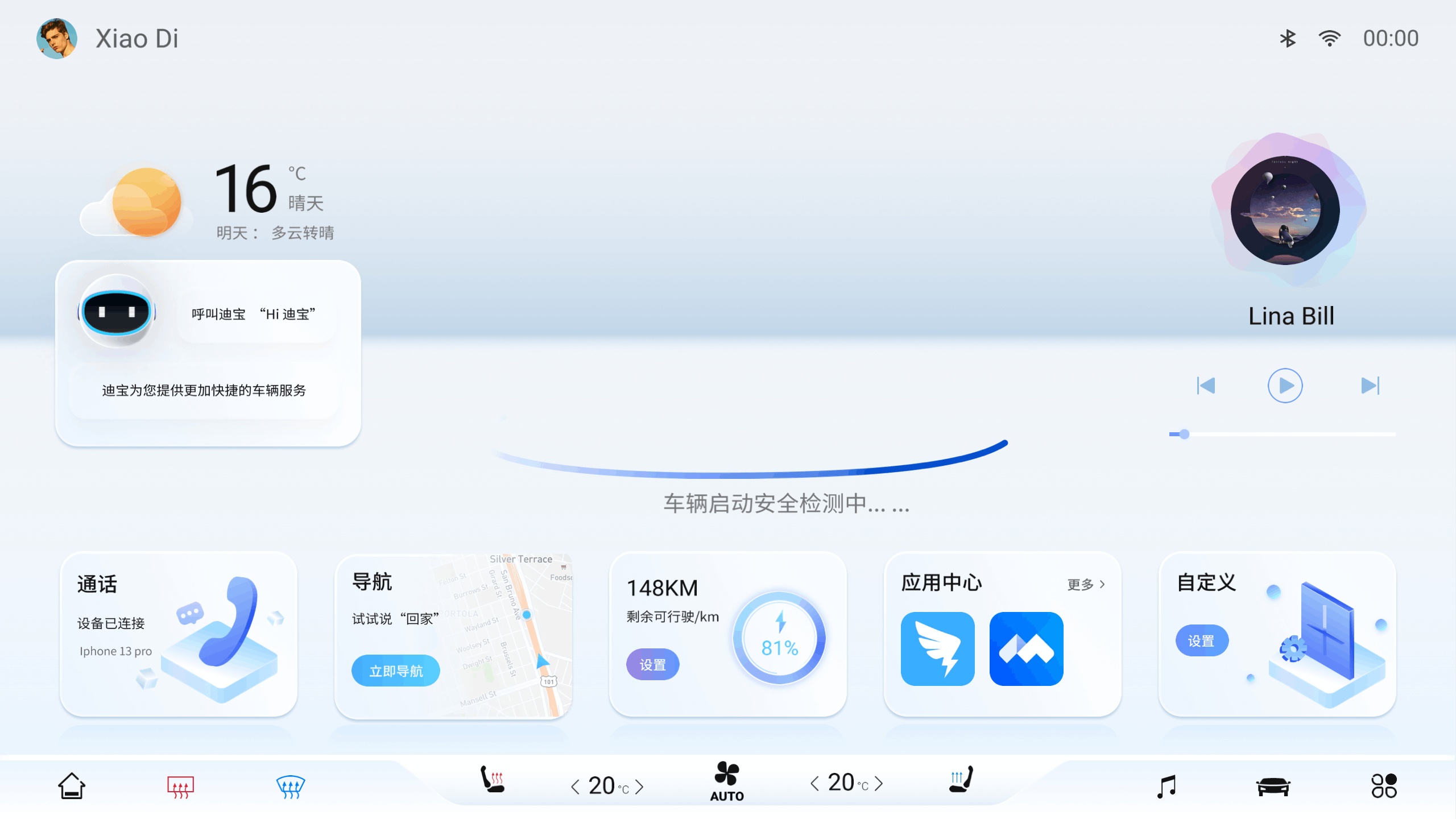
Task: Open 设置 on the 148KM range card
Action: [652, 664]
